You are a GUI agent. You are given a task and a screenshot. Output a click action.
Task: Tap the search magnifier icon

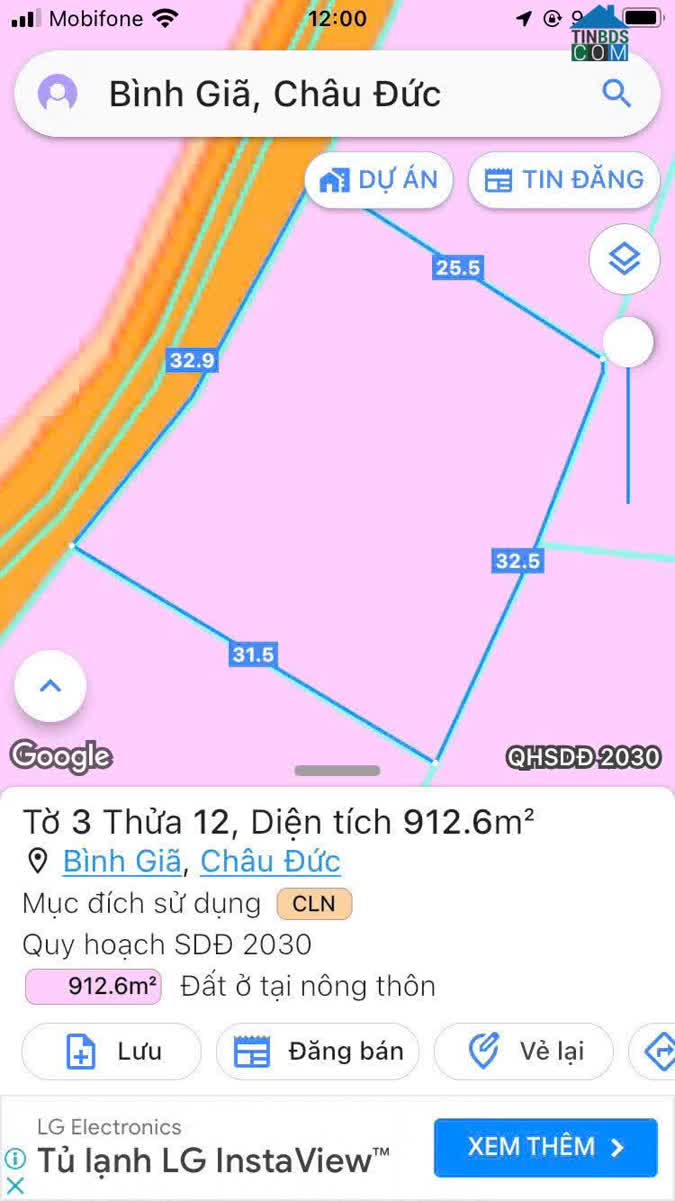point(617,94)
